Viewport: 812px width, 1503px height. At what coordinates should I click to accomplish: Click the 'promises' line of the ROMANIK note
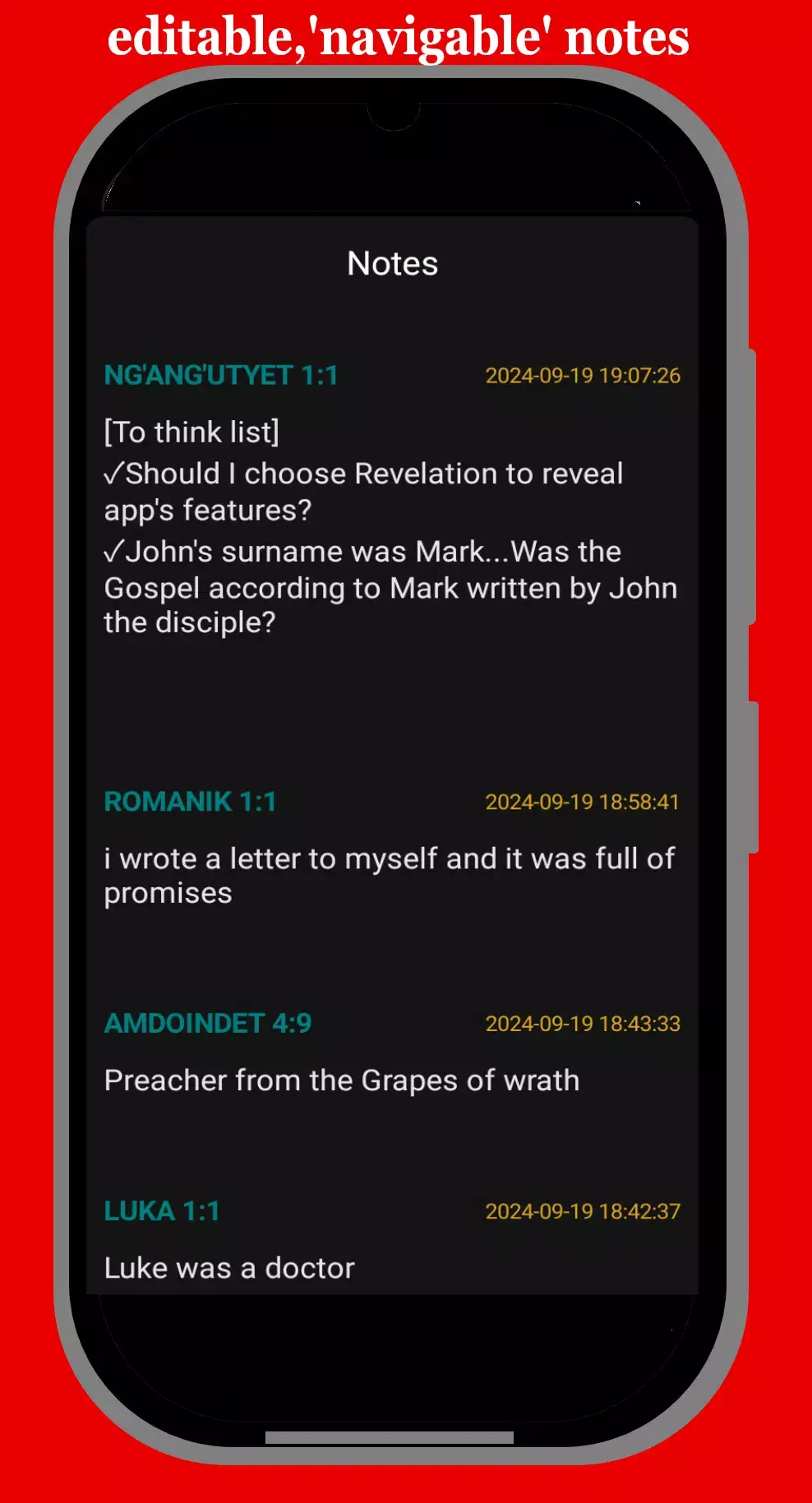[168, 893]
